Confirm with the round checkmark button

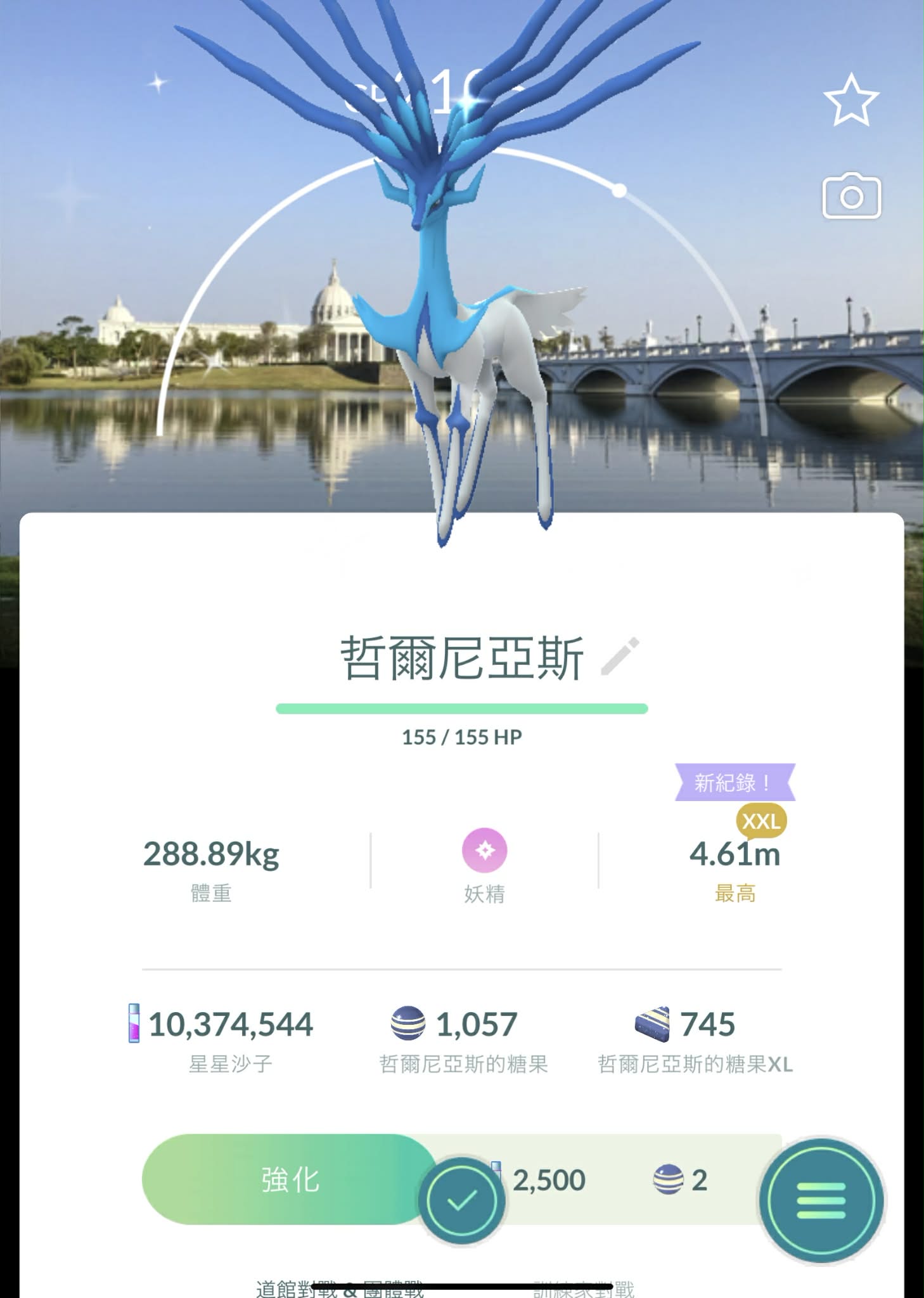point(461,1200)
